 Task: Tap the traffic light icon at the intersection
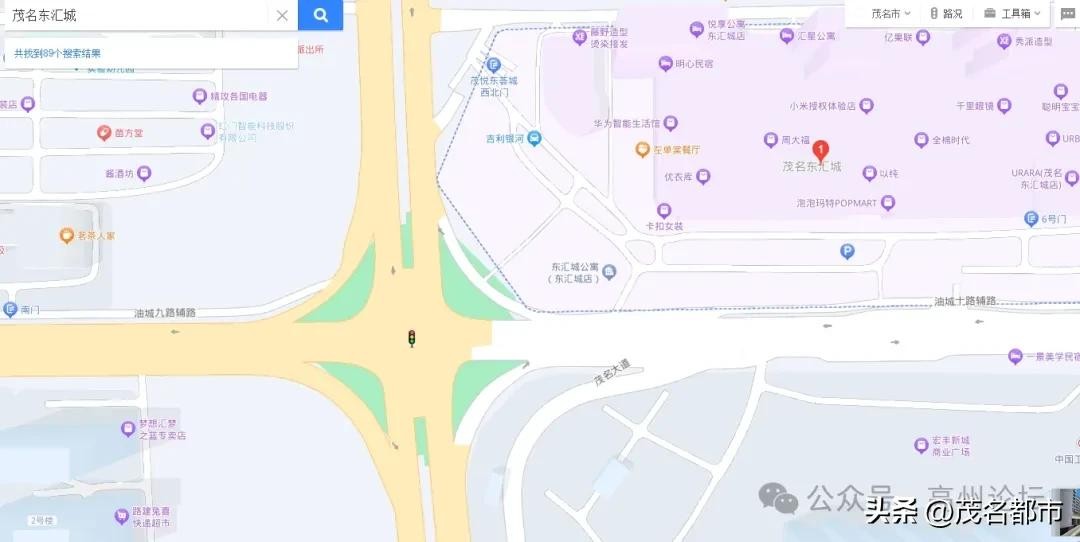click(x=411, y=338)
